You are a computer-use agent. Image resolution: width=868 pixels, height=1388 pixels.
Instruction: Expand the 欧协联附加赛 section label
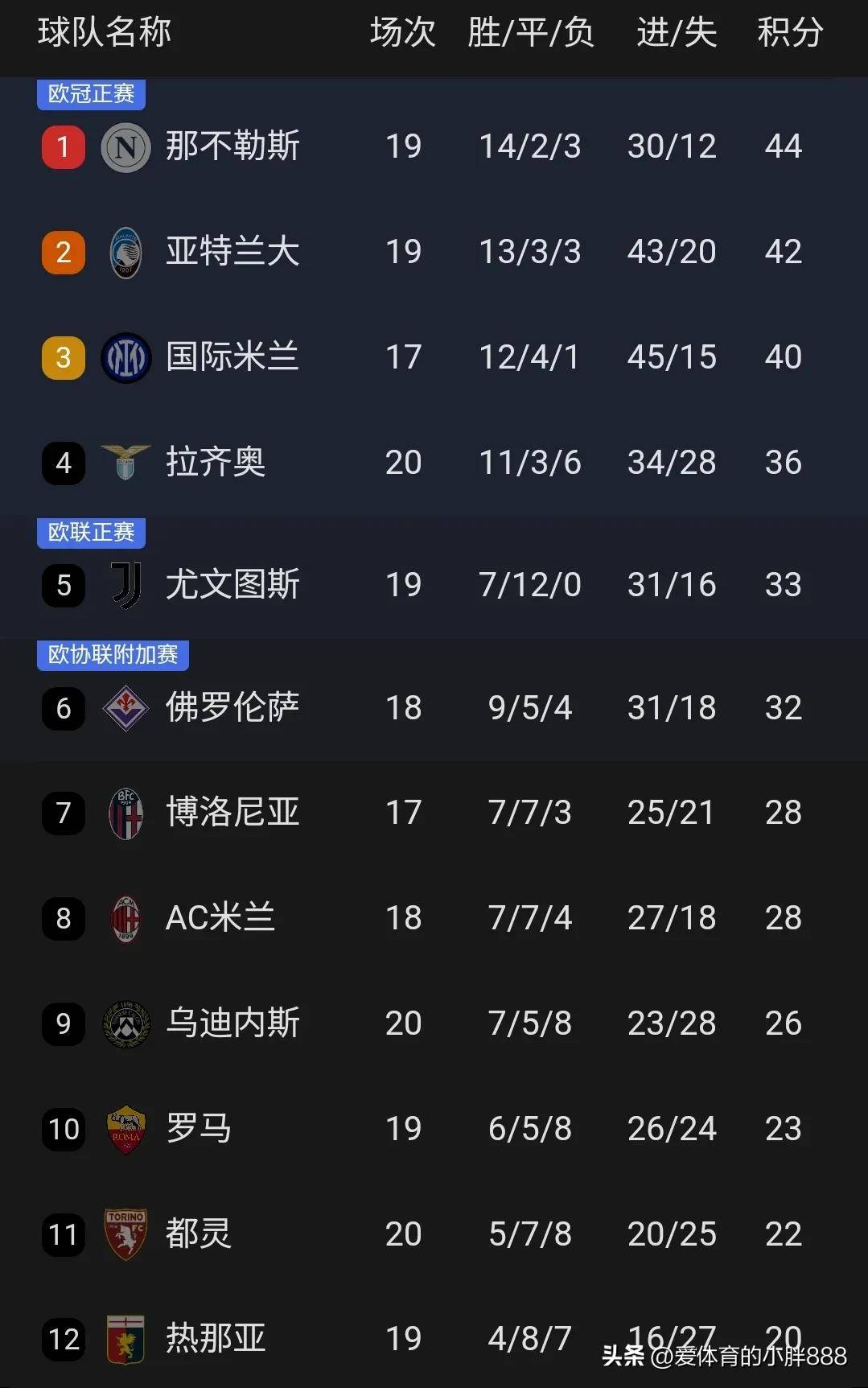(112, 656)
